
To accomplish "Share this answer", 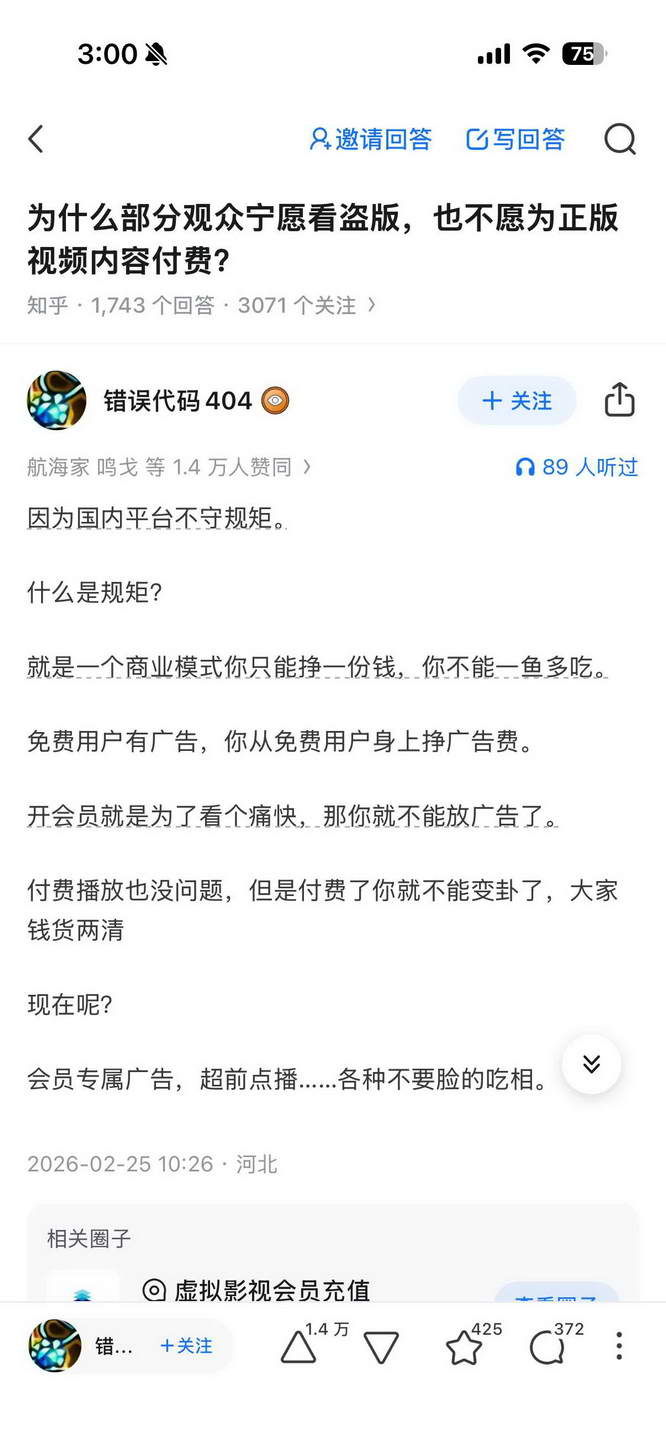I will pos(620,400).
